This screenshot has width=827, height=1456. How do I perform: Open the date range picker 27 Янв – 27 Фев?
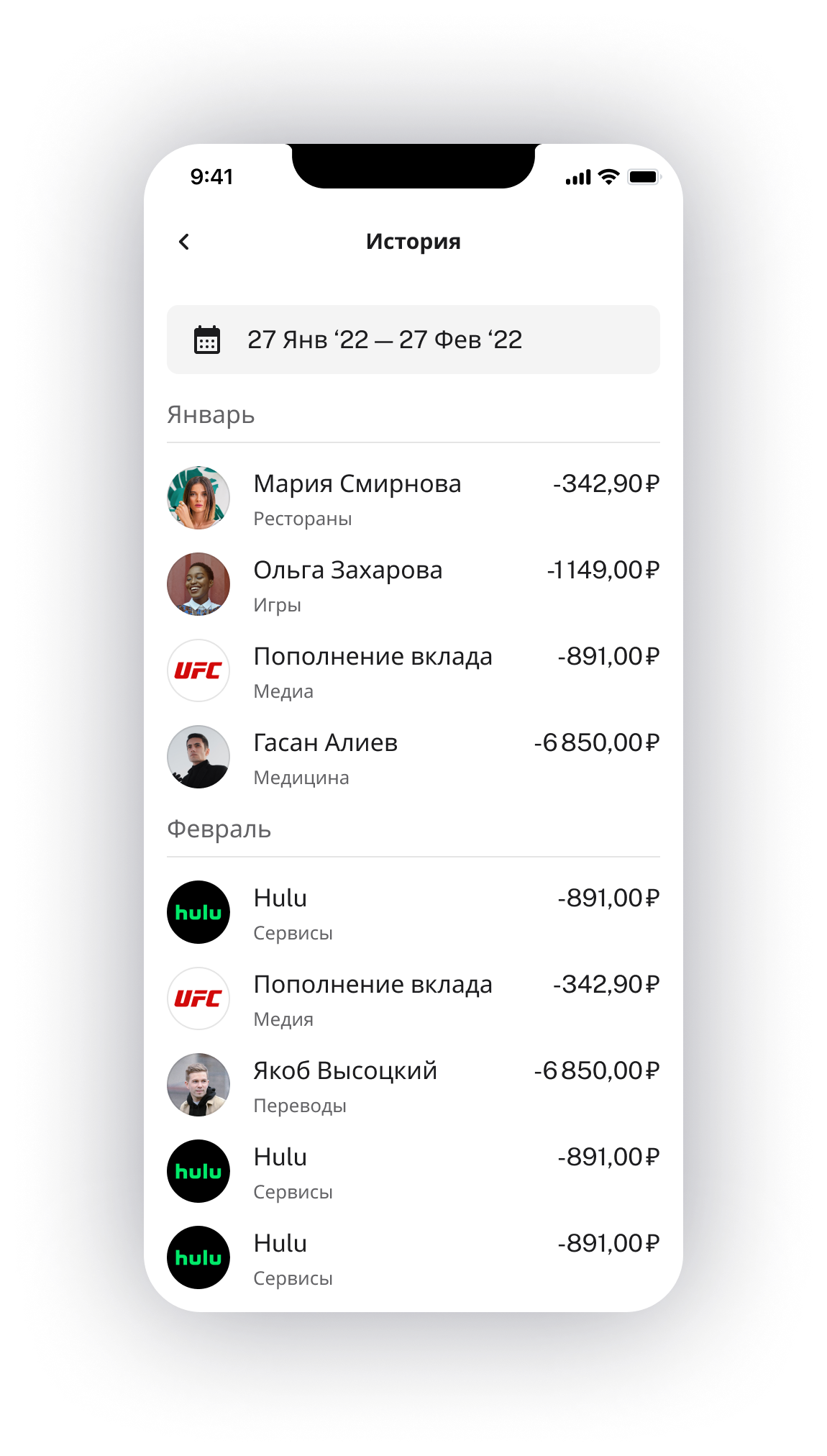(x=413, y=340)
